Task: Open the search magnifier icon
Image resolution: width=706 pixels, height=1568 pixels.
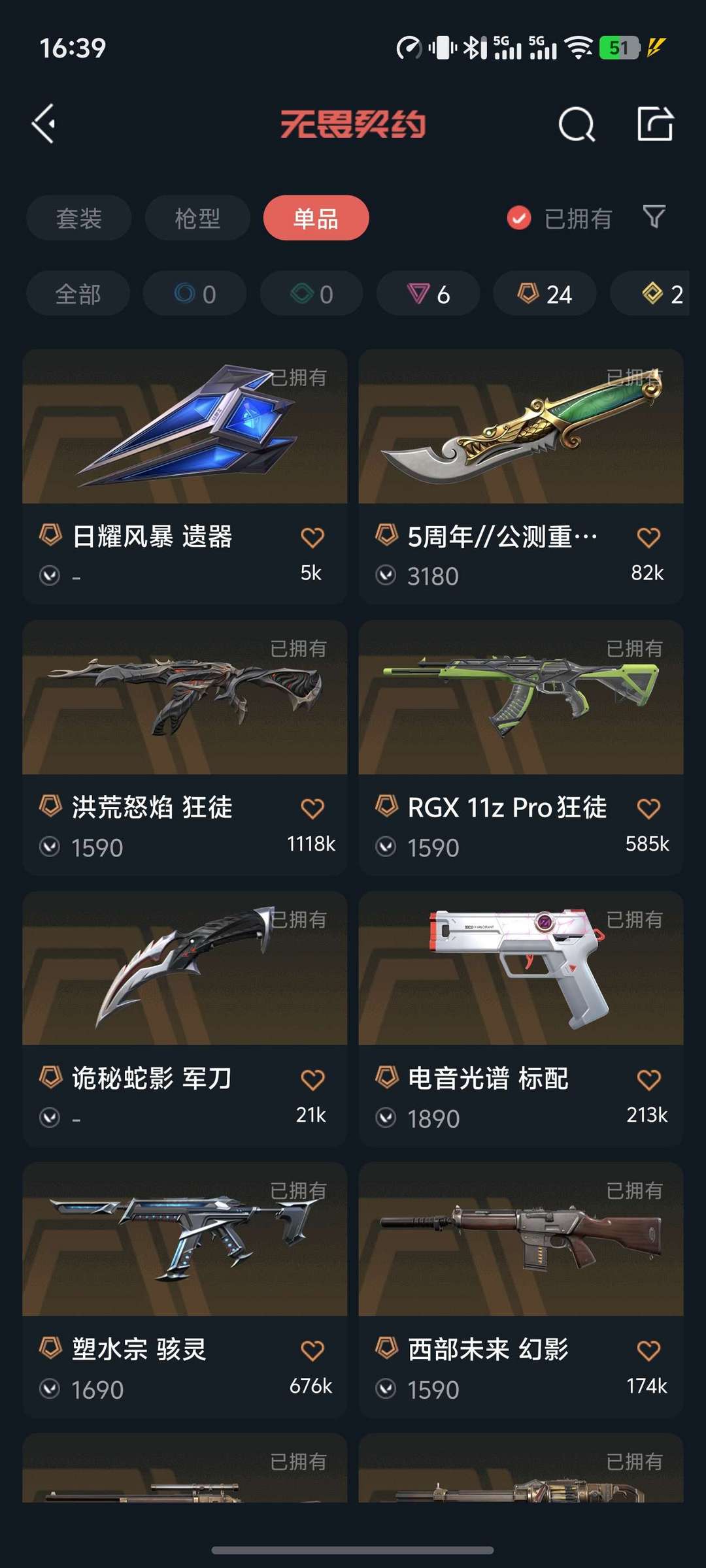Action: tap(577, 123)
